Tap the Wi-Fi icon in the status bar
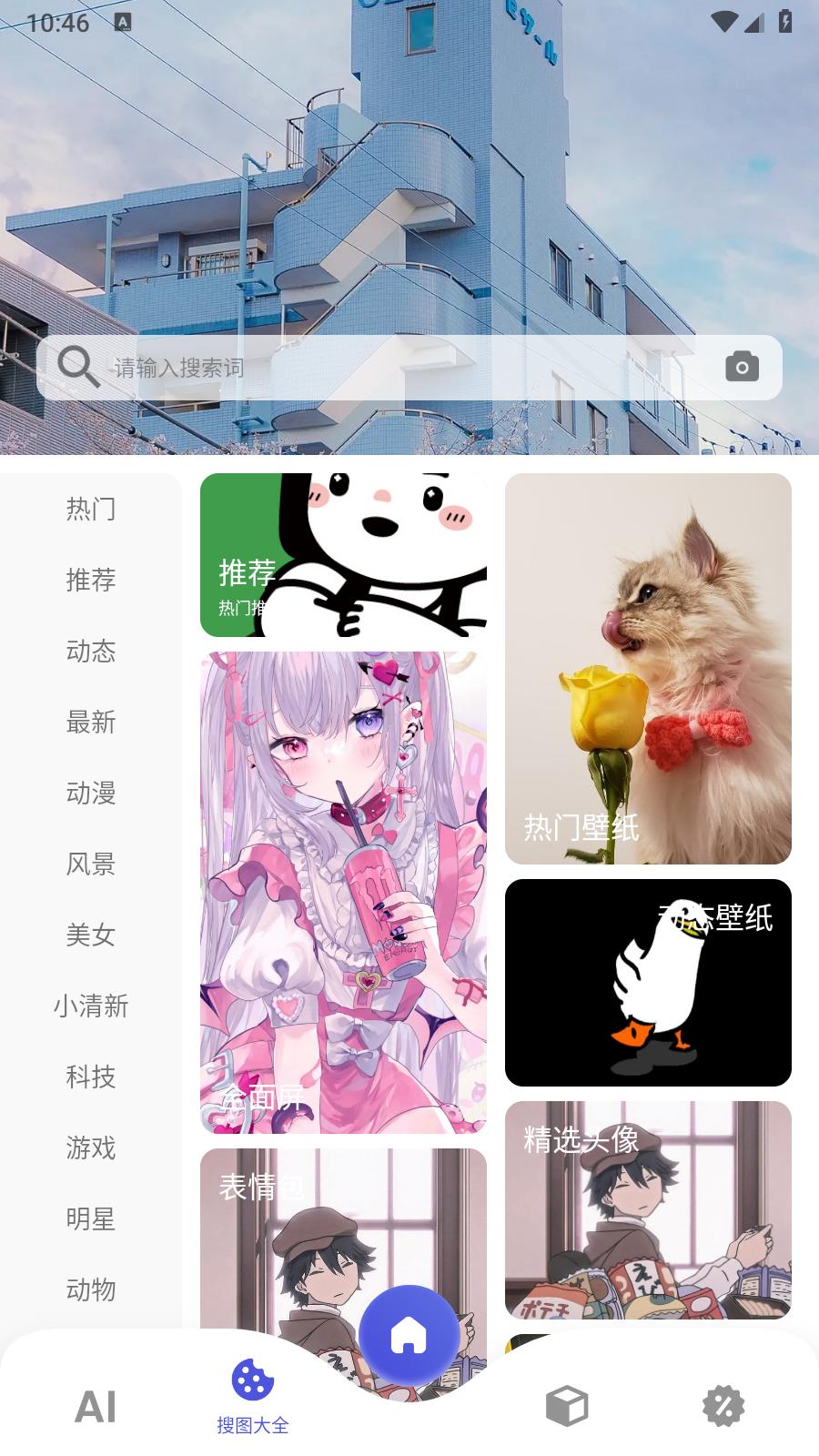This screenshot has height=1456, width=819. [x=723, y=20]
